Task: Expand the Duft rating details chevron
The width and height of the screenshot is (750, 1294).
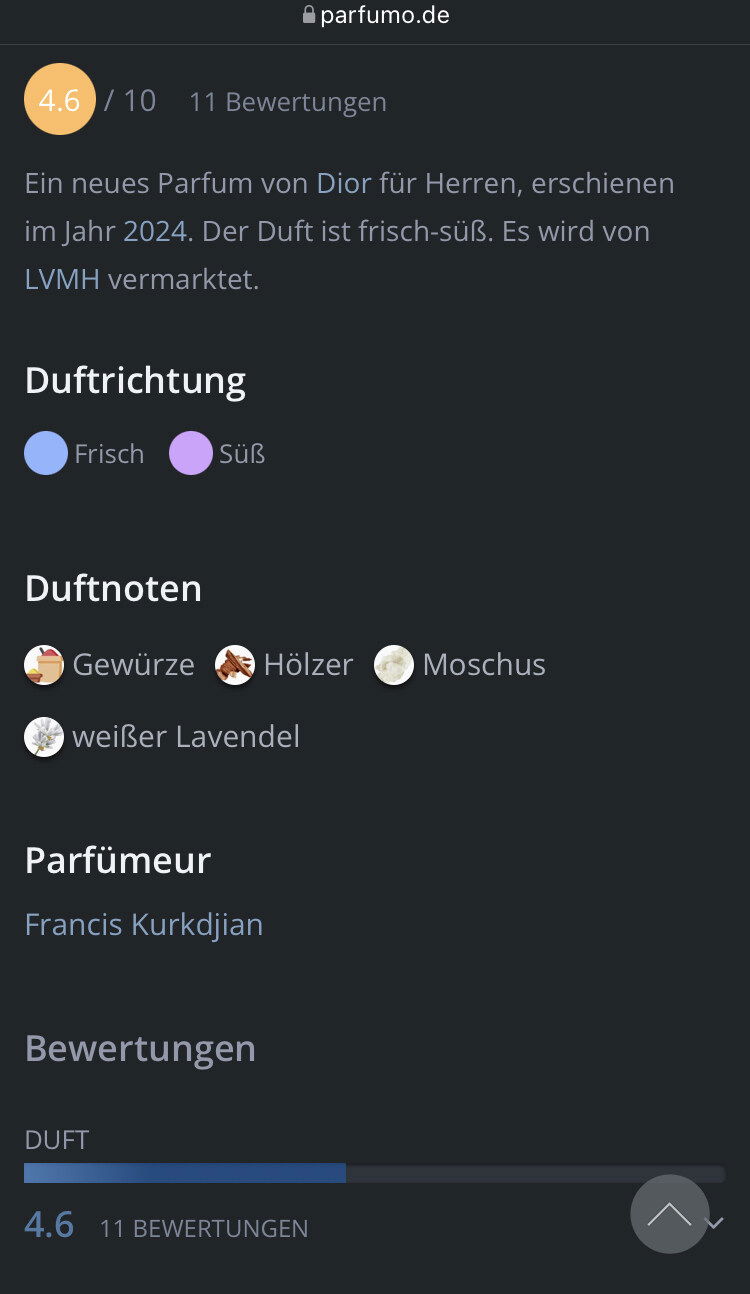Action: point(715,1223)
